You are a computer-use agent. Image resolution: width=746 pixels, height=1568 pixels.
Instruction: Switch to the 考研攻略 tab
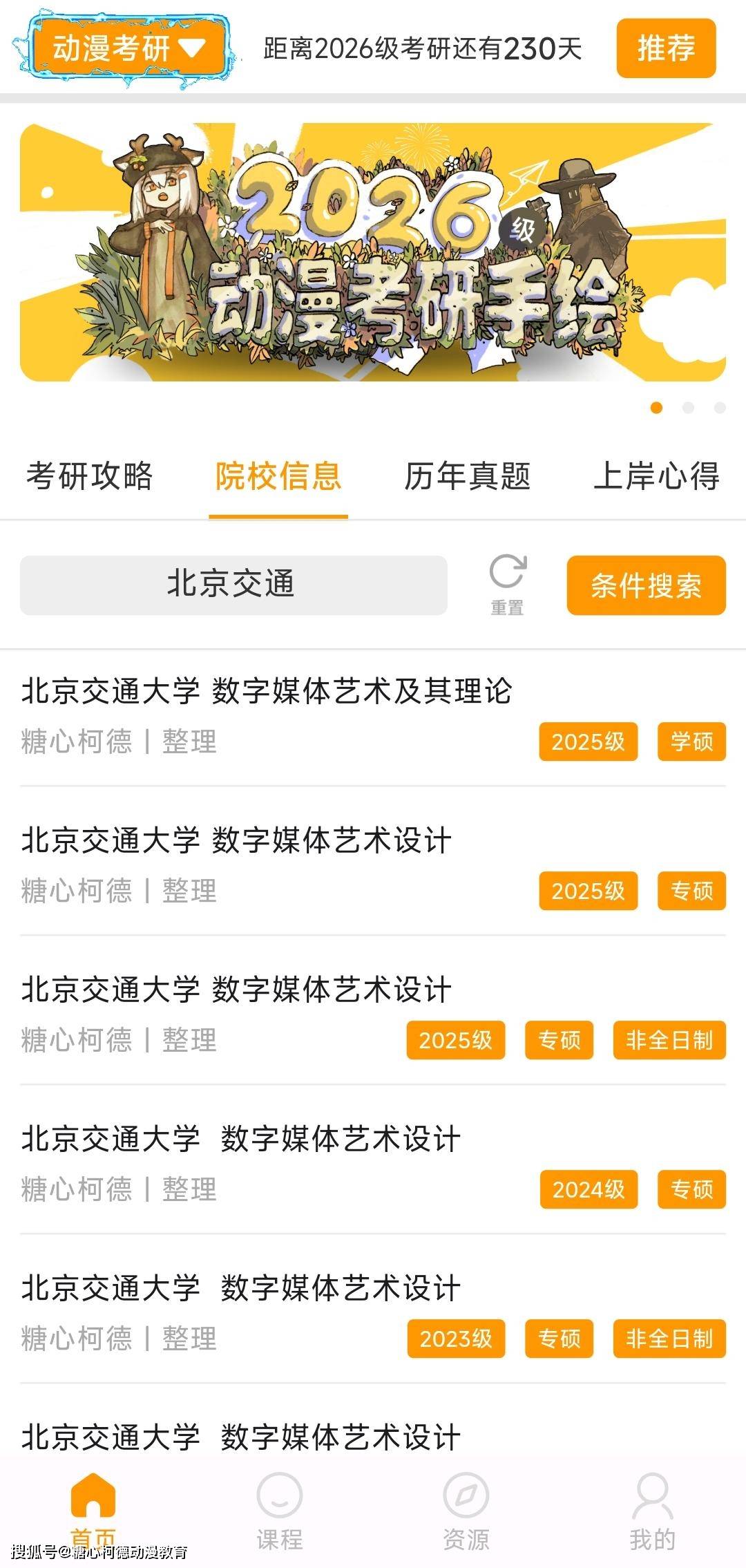pyautogui.click(x=90, y=477)
